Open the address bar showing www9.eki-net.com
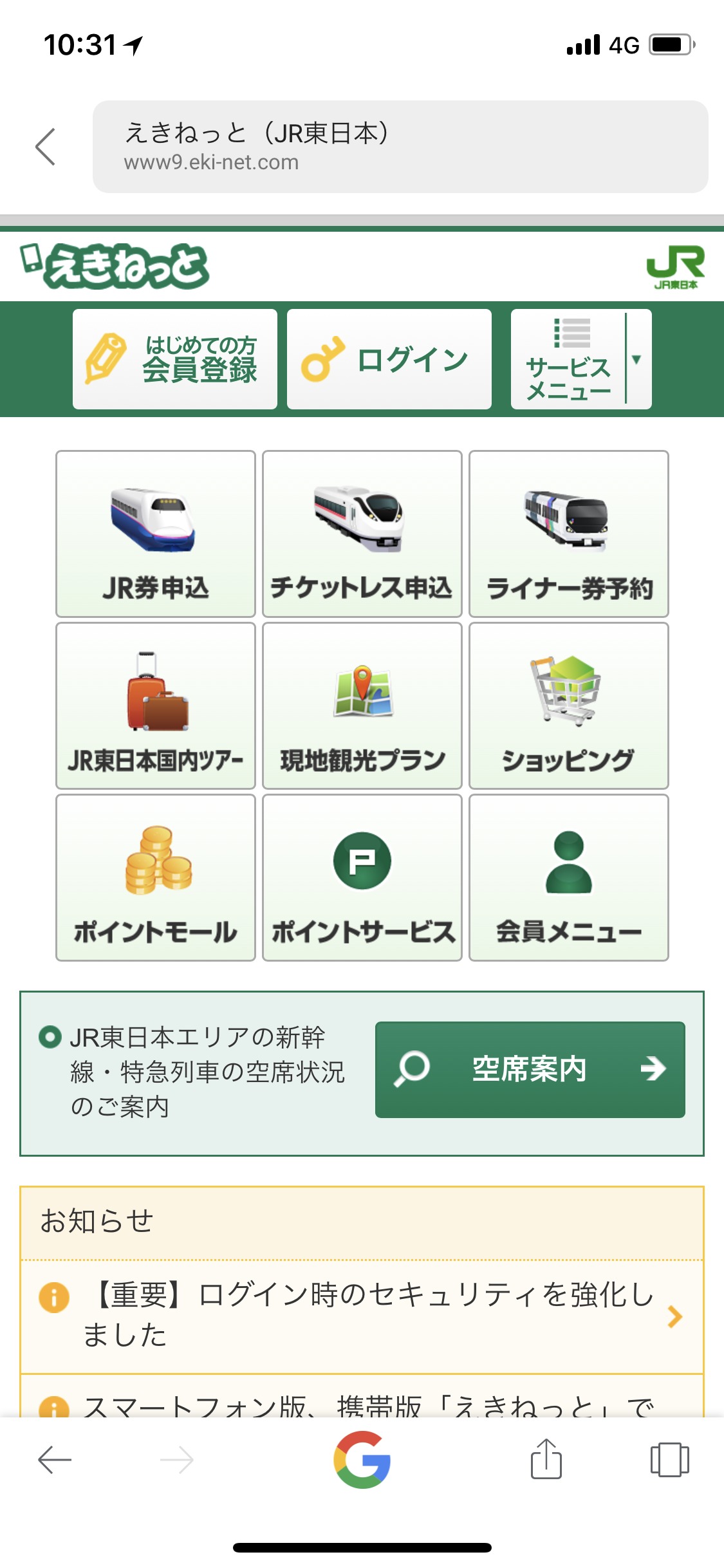The height and width of the screenshot is (1568, 724). (400, 147)
